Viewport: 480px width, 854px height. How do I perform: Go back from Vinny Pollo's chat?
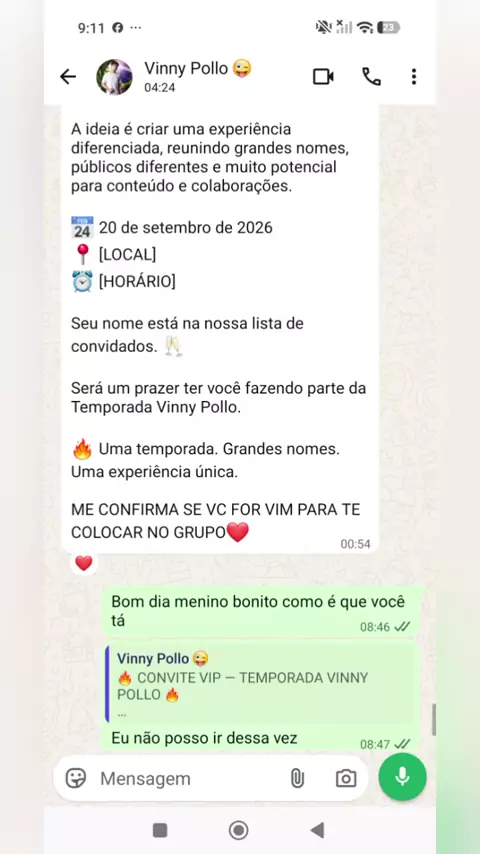pos(68,77)
